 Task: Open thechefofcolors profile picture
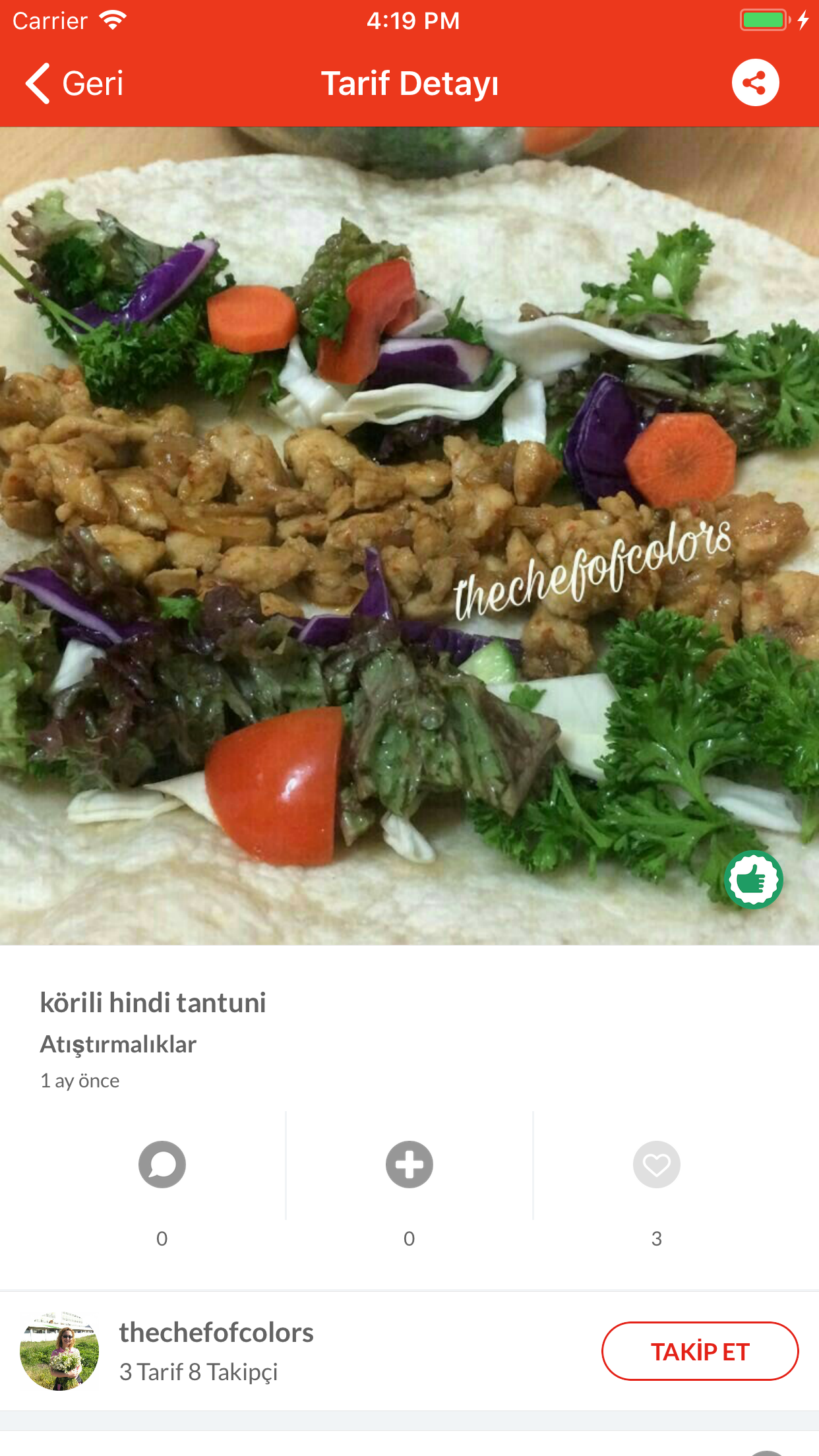click(x=59, y=1351)
